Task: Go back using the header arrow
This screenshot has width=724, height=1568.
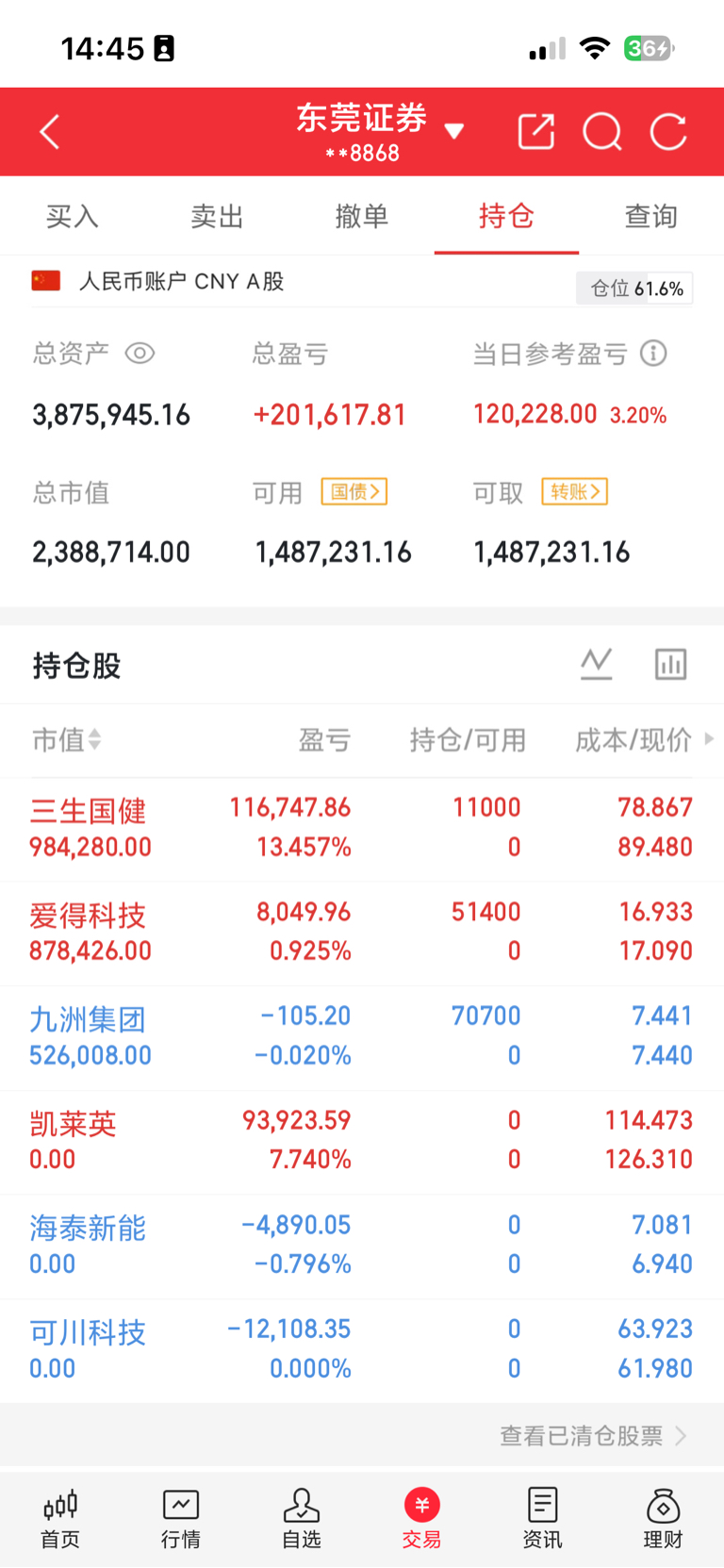Action: (x=50, y=132)
